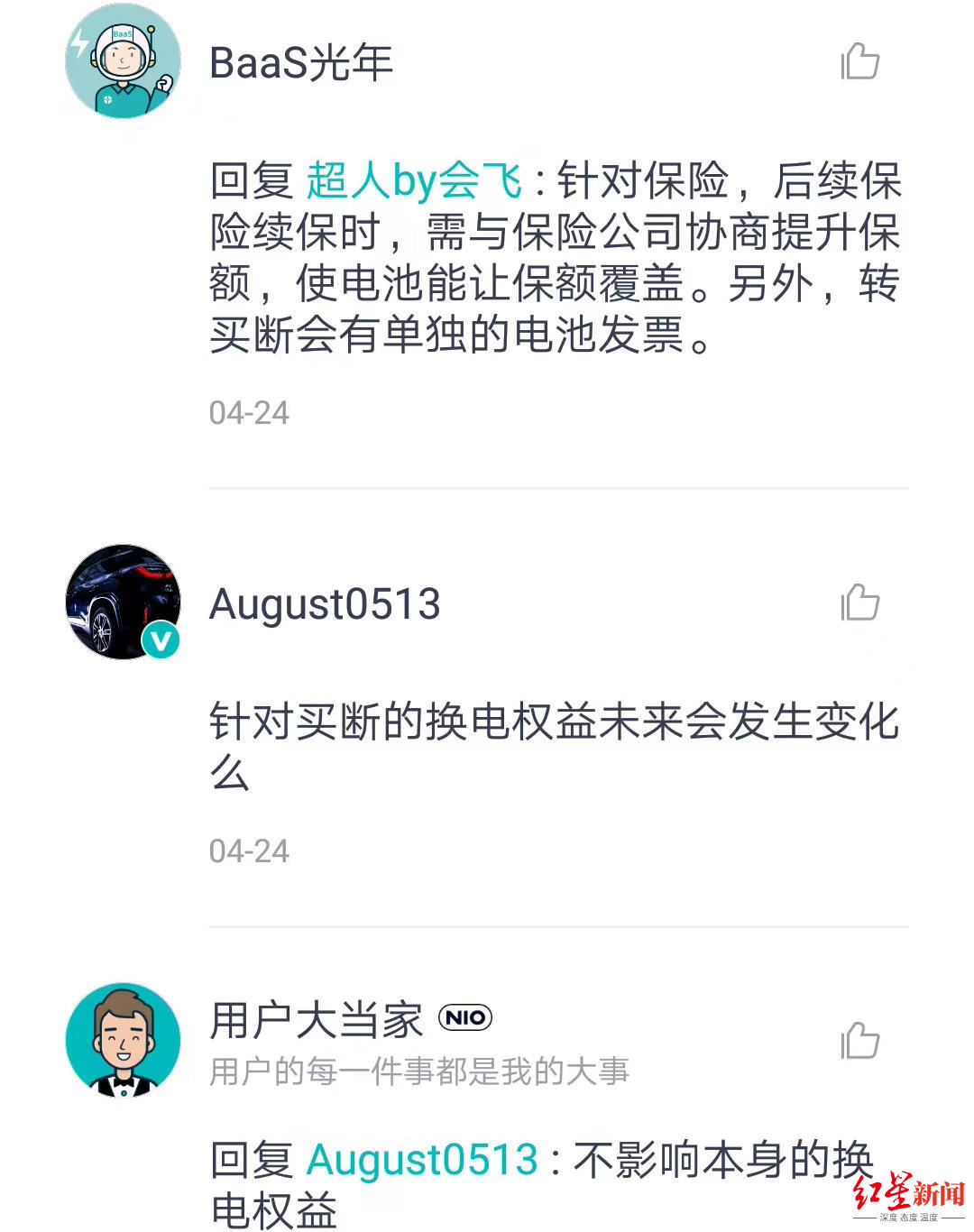This screenshot has width=974, height=1232.
Task: Open the mentioned user 超人by会飞
Action: tap(414, 180)
